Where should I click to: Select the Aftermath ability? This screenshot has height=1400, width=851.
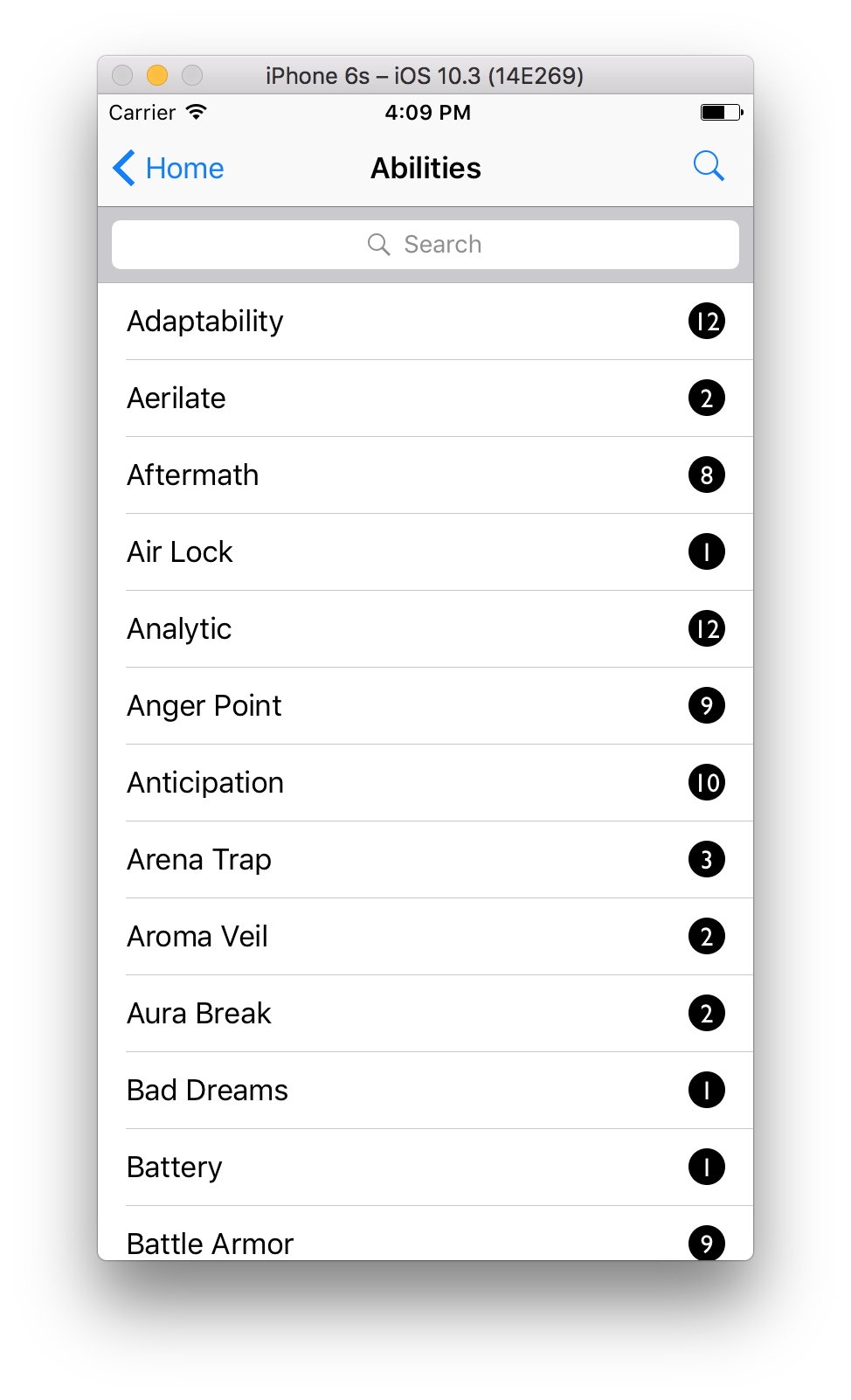[x=425, y=475]
